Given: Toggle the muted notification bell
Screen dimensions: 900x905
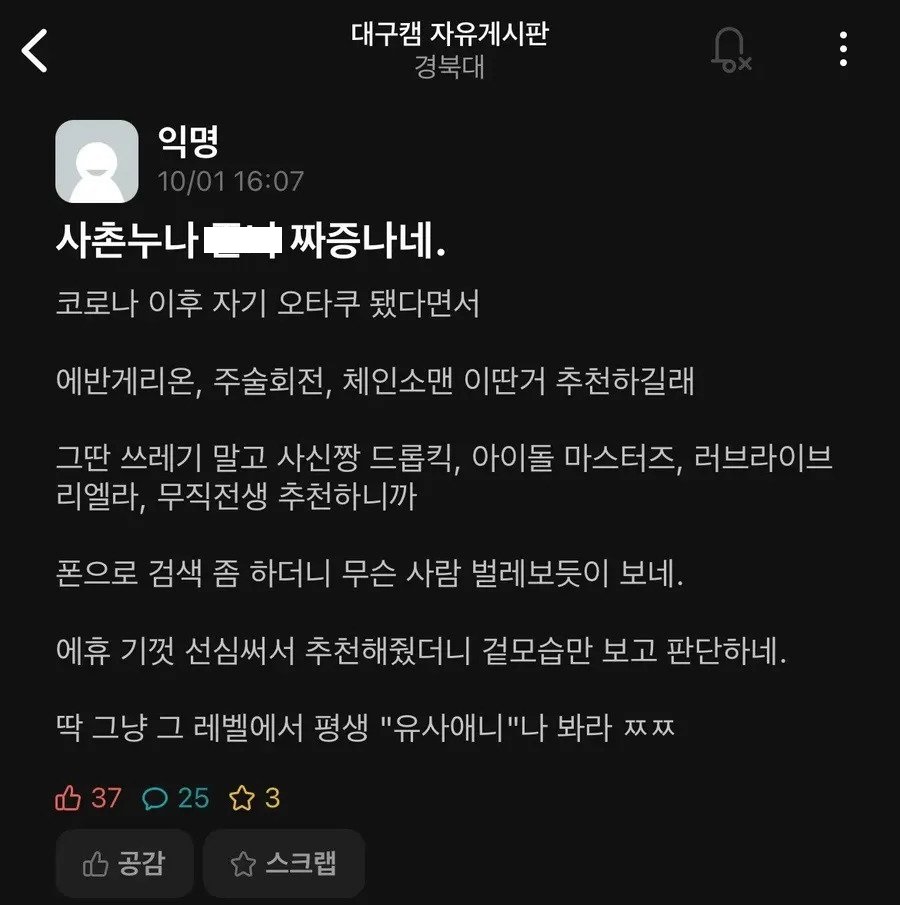Looking at the screenshot, I should [x=730, y=49].
